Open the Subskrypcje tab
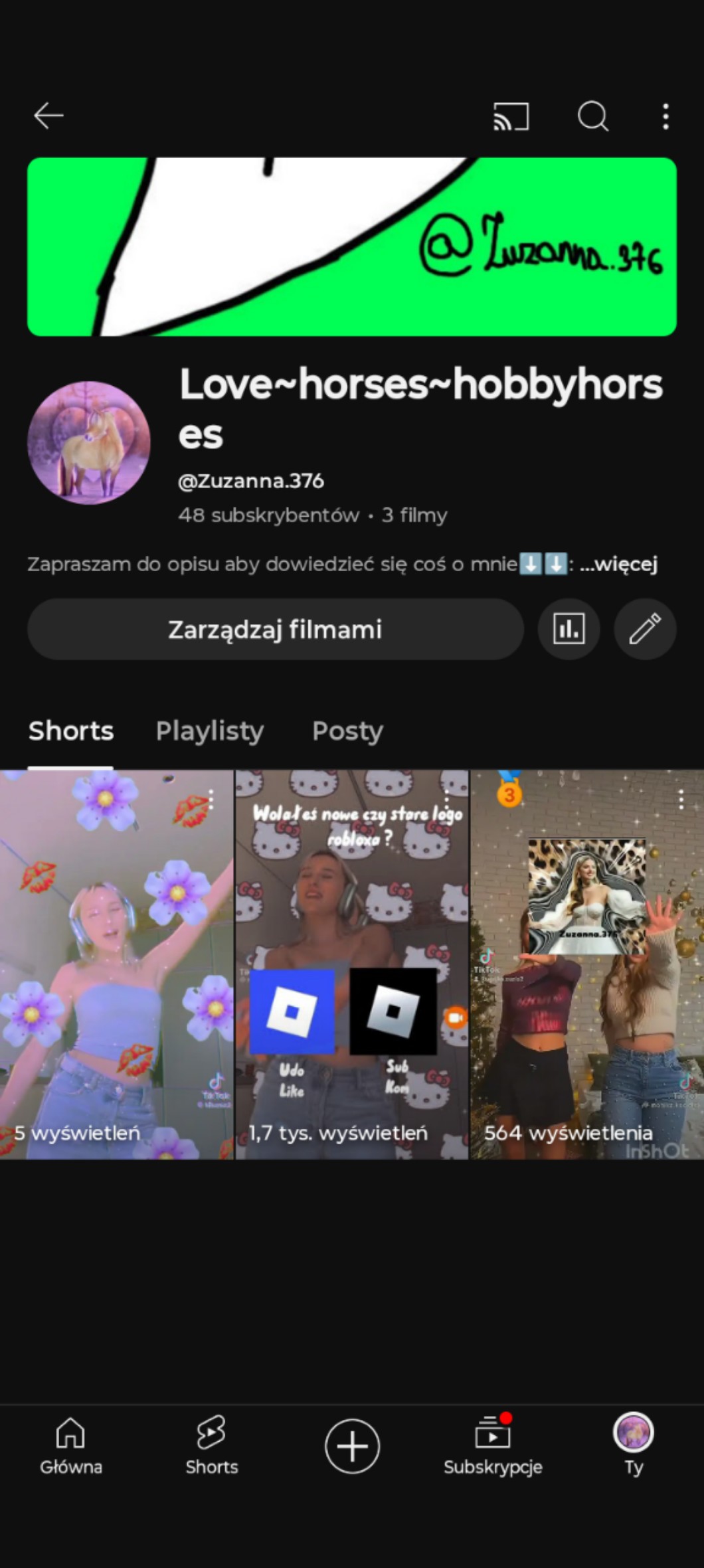Screen dimensions: 704x1568 [x=493, y=1446]
